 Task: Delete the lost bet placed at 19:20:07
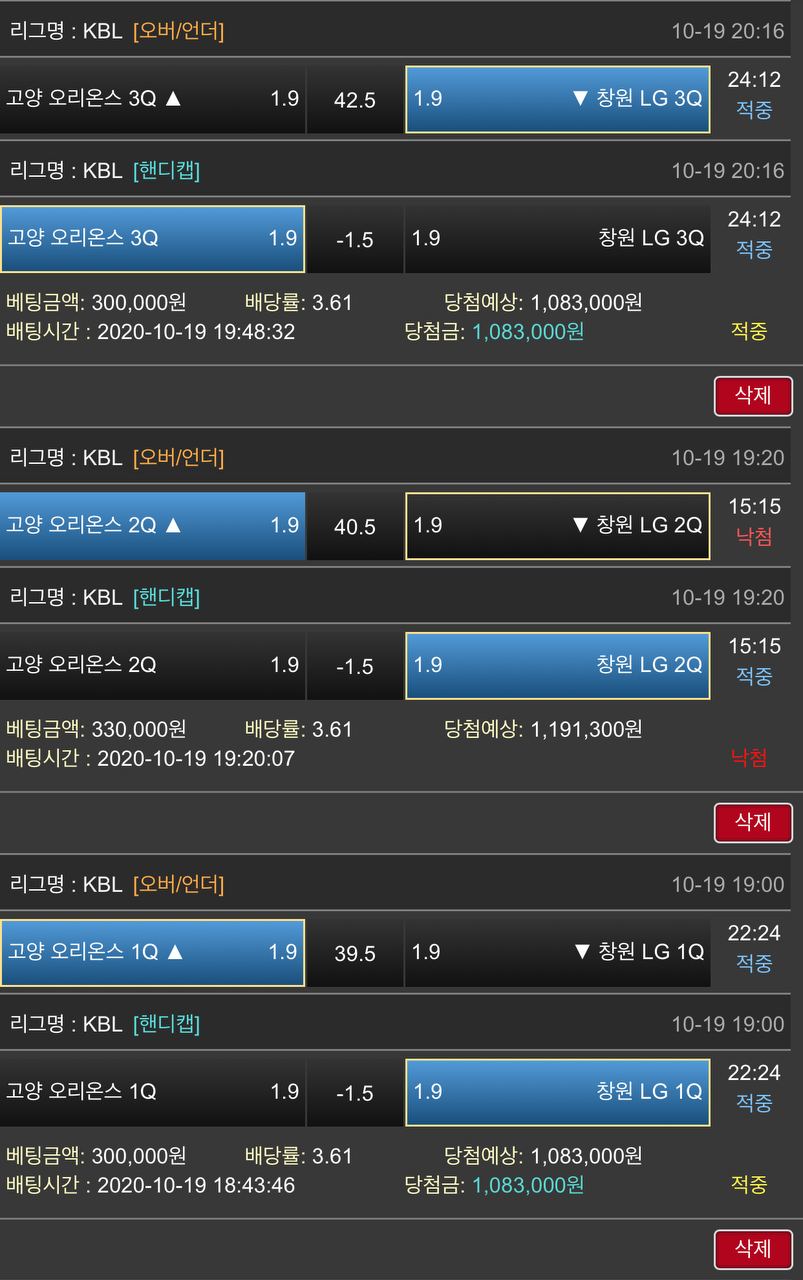point(752,822)
